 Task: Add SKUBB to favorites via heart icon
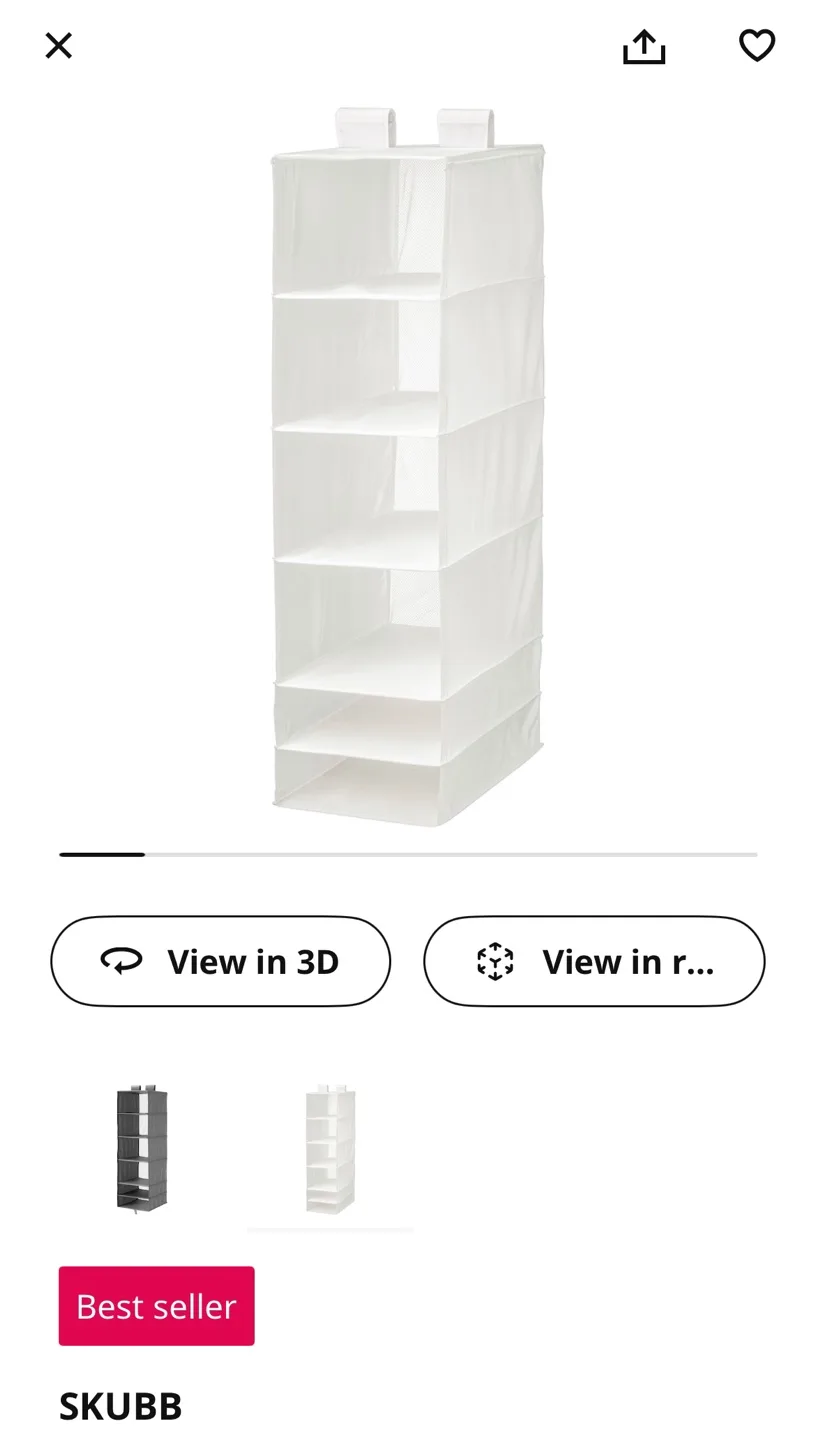pyautogui.click(x=757, y=45)
